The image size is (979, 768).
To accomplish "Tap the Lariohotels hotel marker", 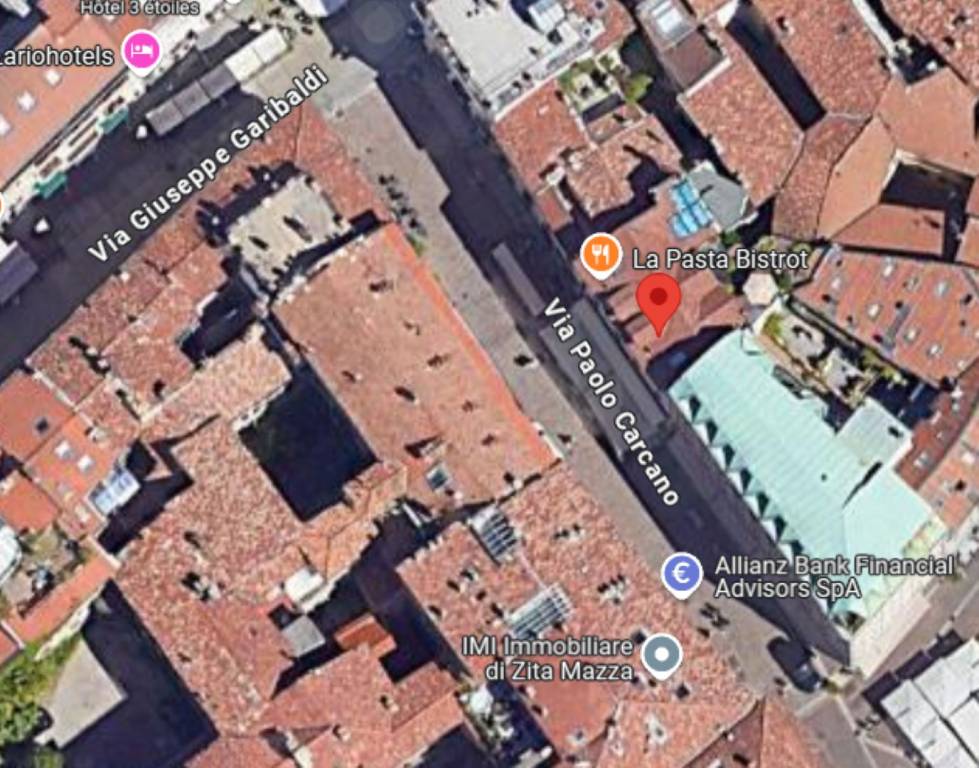I will tap(142, 51).
